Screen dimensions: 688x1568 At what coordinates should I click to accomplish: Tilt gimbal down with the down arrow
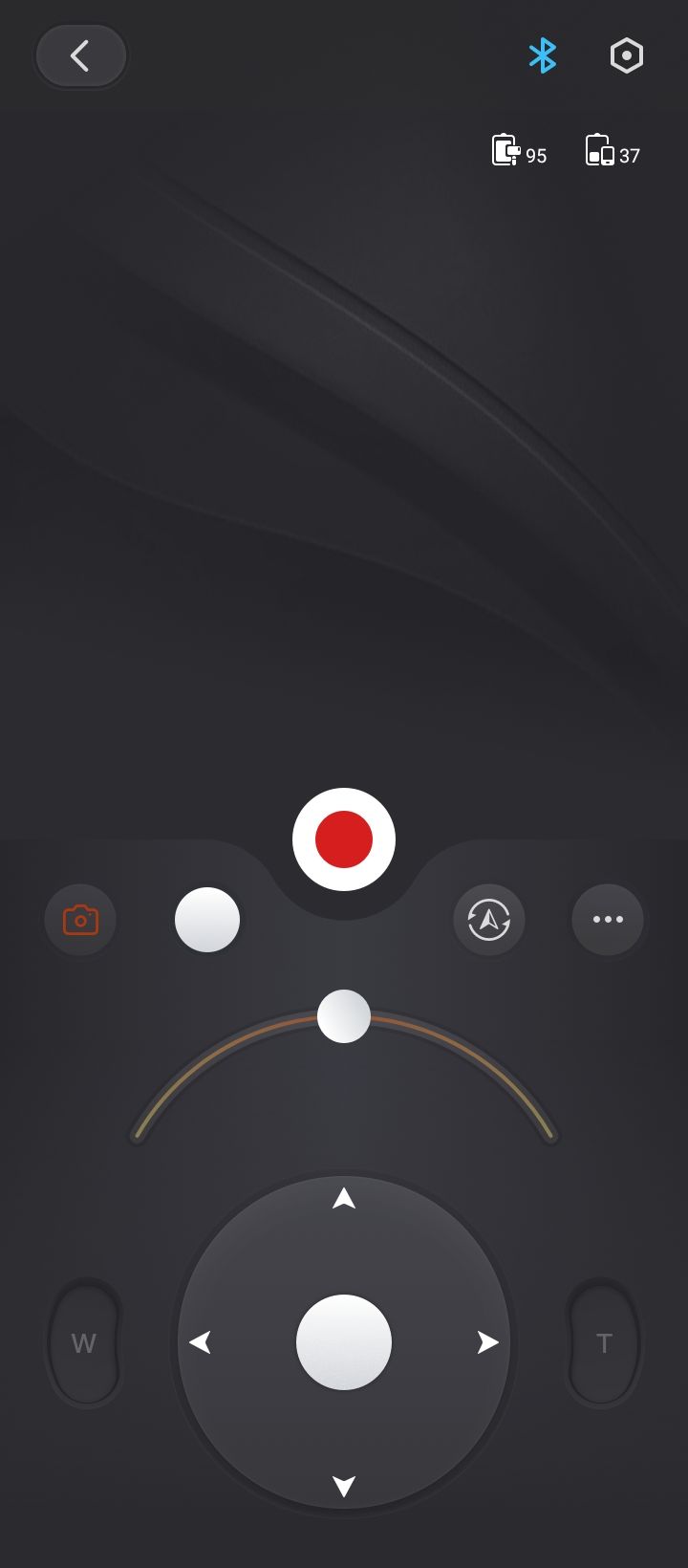pyautogui.click(x=344, y=1486)
